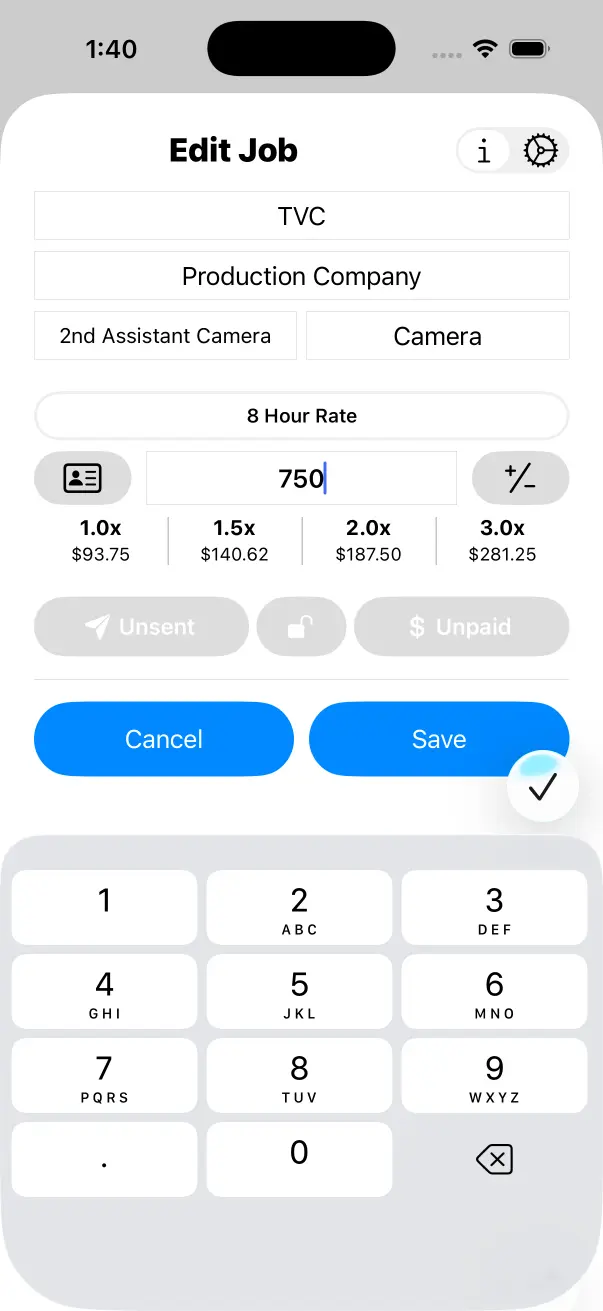Toggle the Unpaid status button
Image resolution: width=603 pixels, height=1311 pixels.
coord(461,627)
